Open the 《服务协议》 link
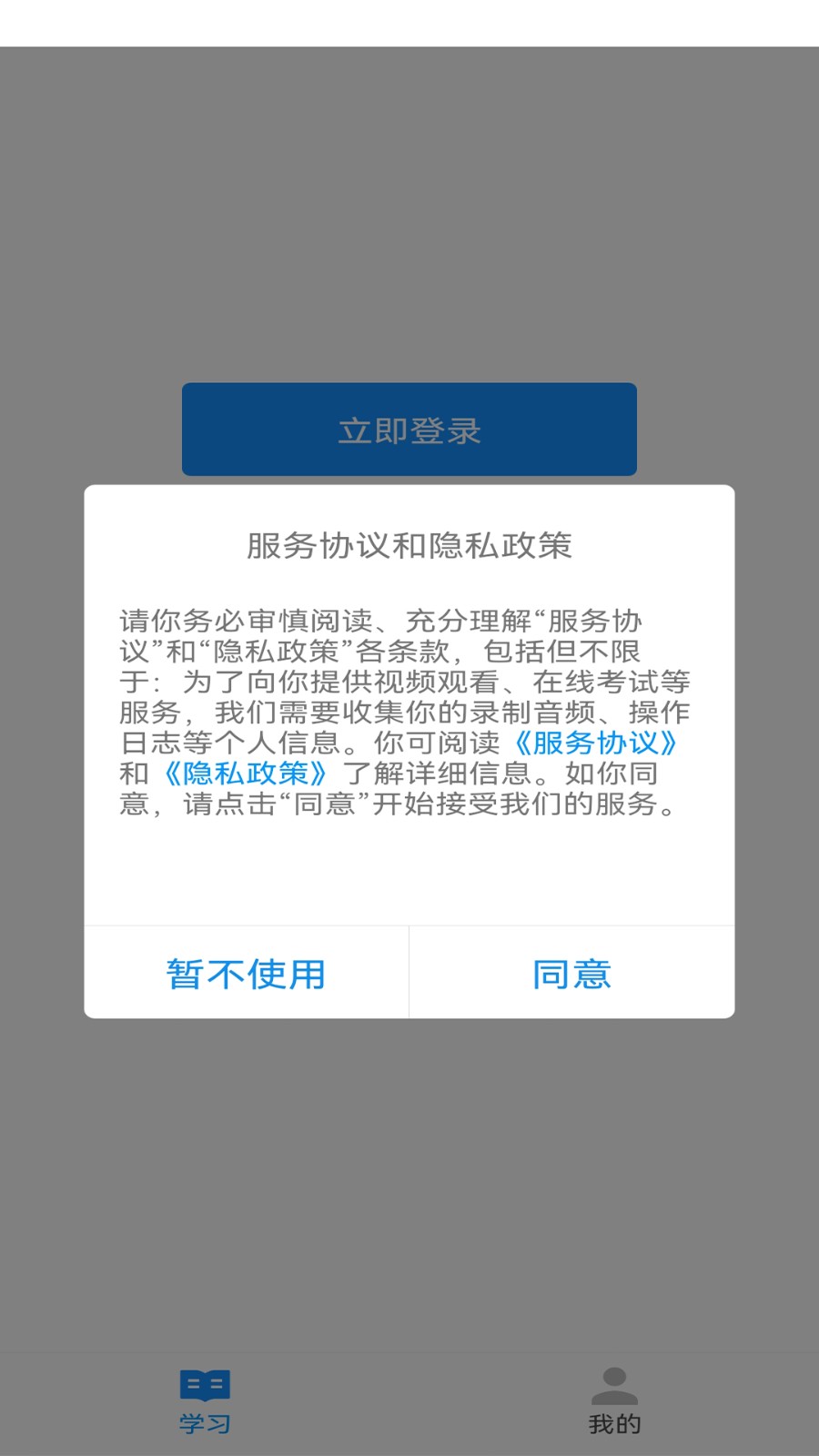Viewport: 819px width, 1456px height. click(x=596, y=743)
